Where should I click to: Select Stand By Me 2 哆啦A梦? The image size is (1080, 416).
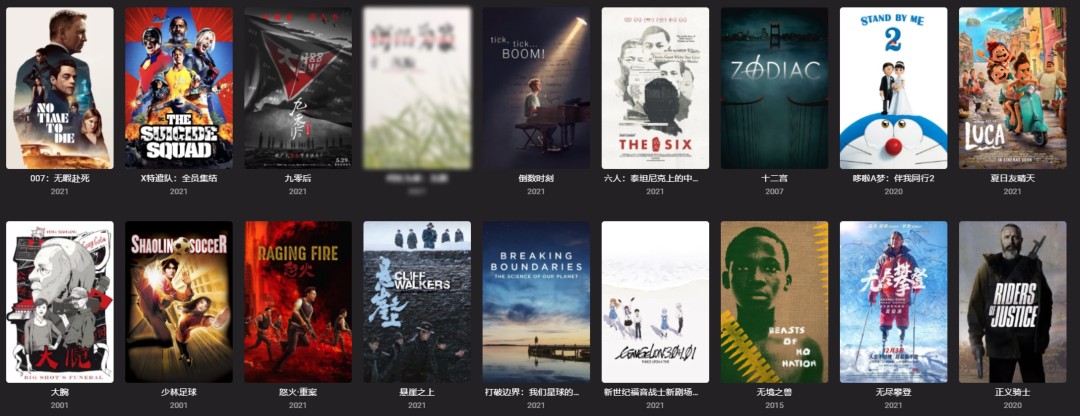pyautogui.click(x=893, y=88)
